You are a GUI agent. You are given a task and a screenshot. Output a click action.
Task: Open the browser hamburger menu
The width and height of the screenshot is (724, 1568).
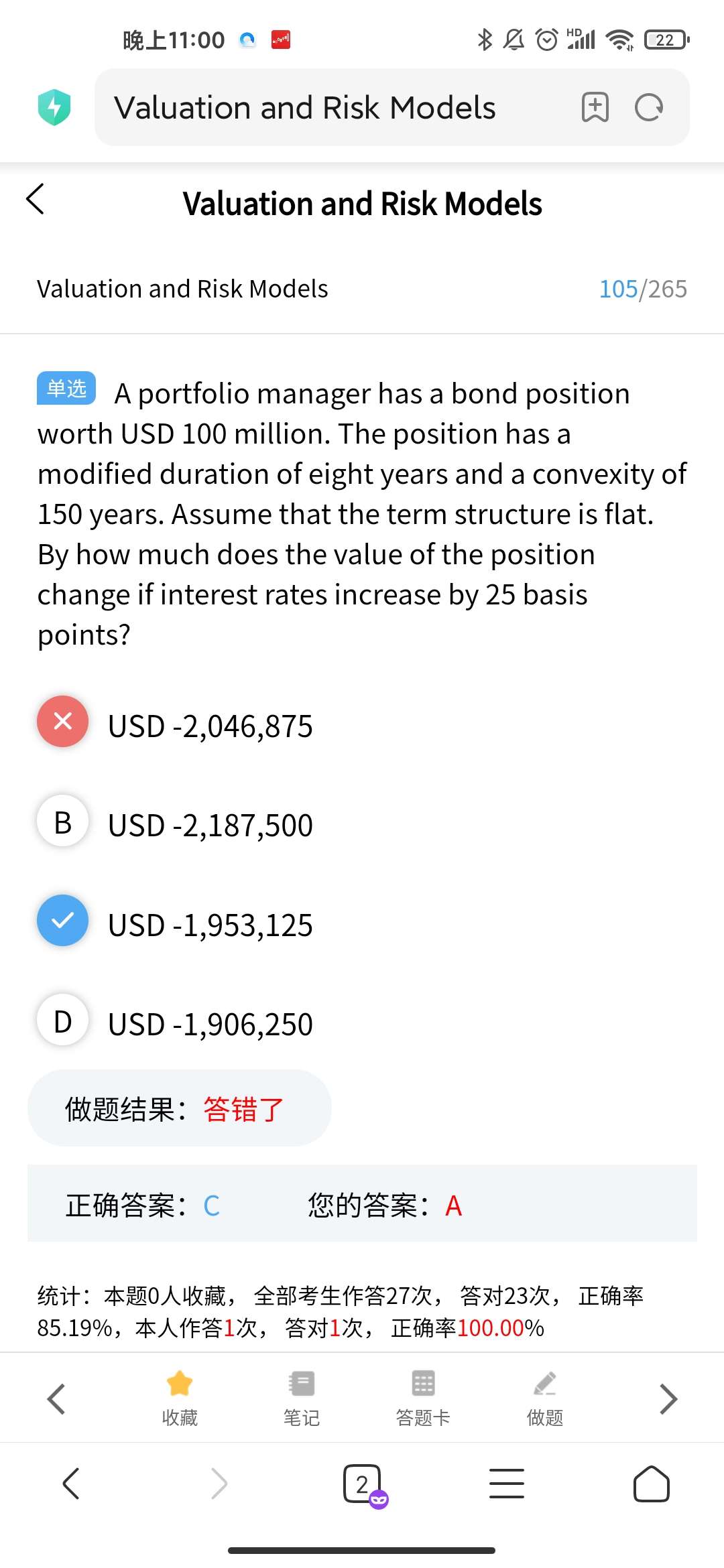point(507,1484)
